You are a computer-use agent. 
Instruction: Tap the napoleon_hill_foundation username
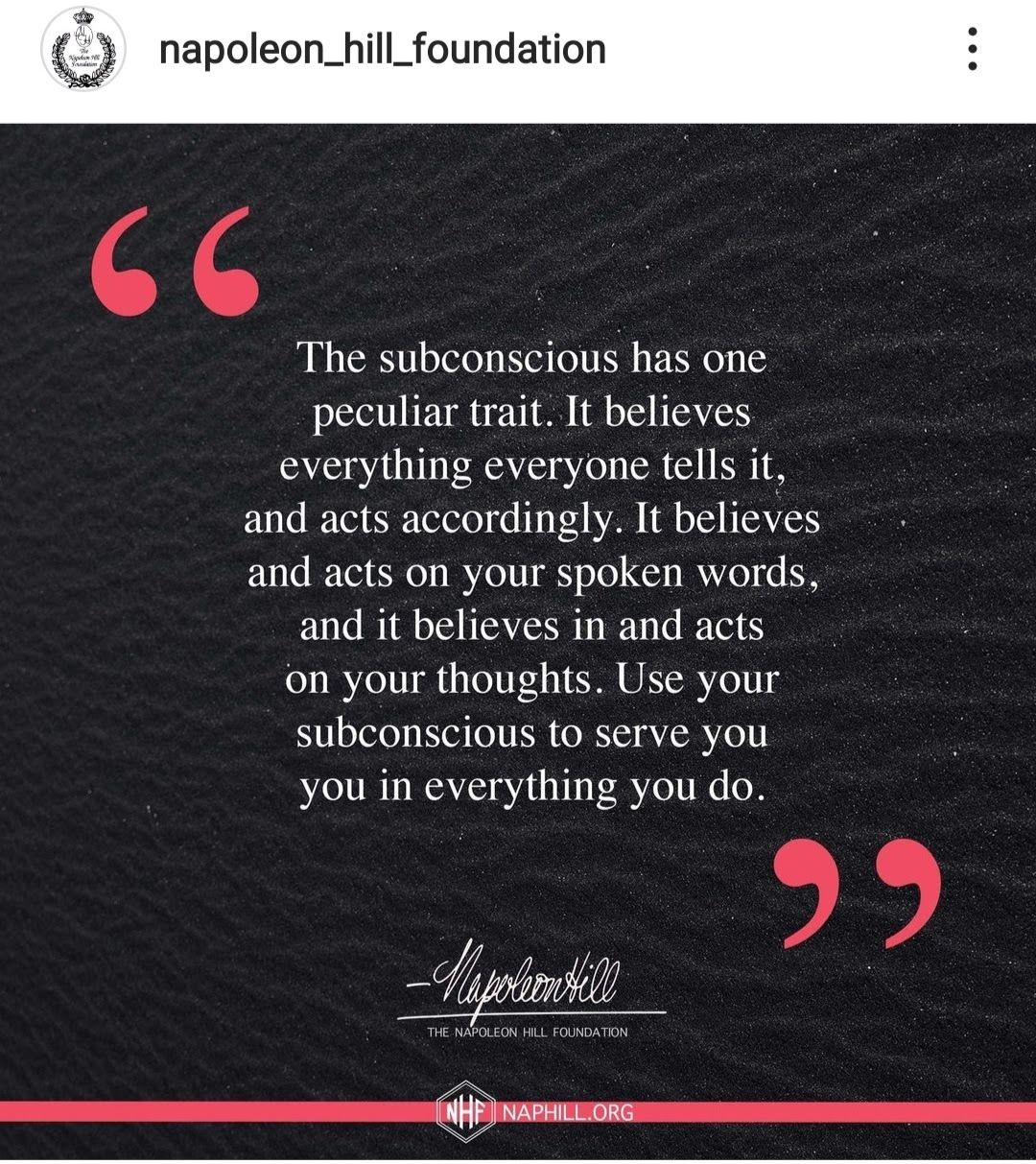coord(382,49)
